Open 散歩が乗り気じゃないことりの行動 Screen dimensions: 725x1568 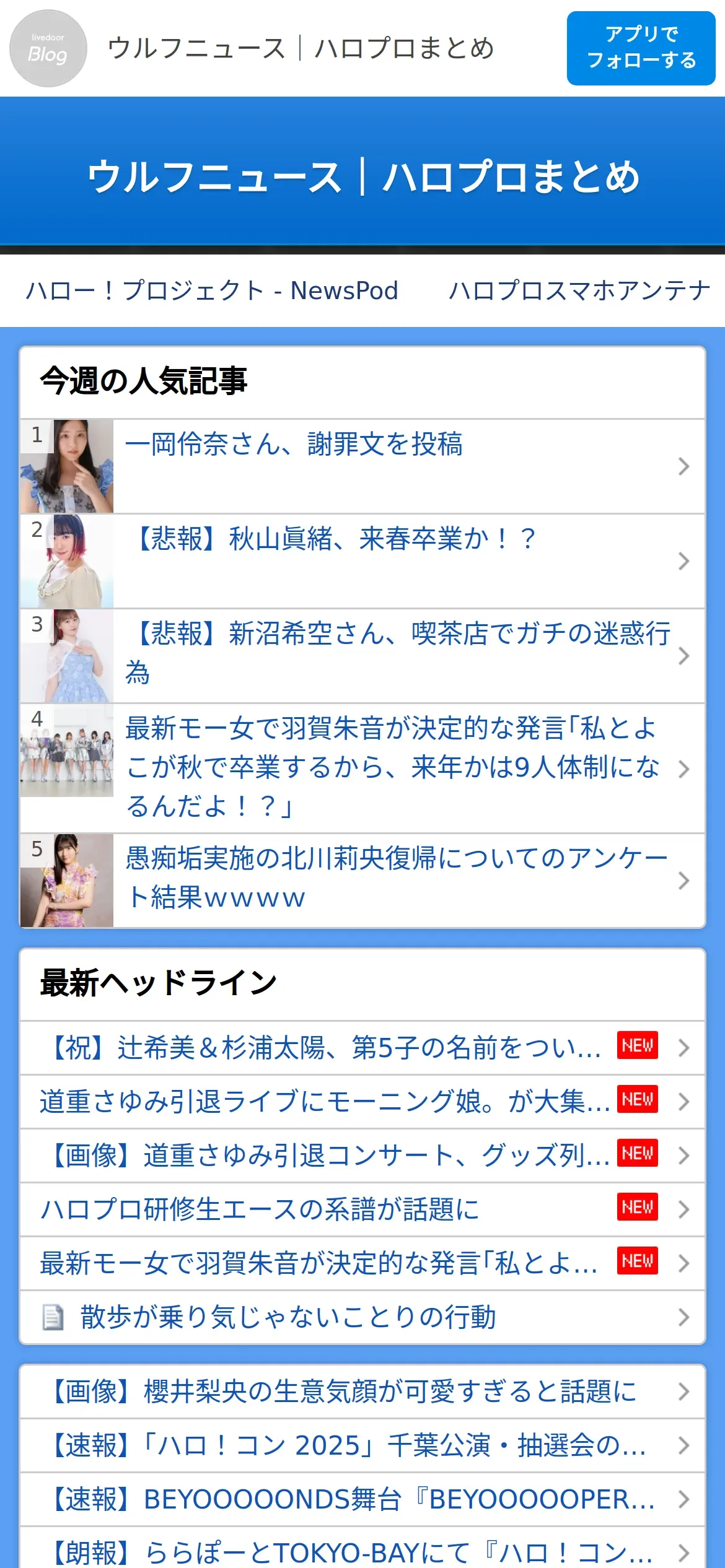click(x=289, y=1317)
